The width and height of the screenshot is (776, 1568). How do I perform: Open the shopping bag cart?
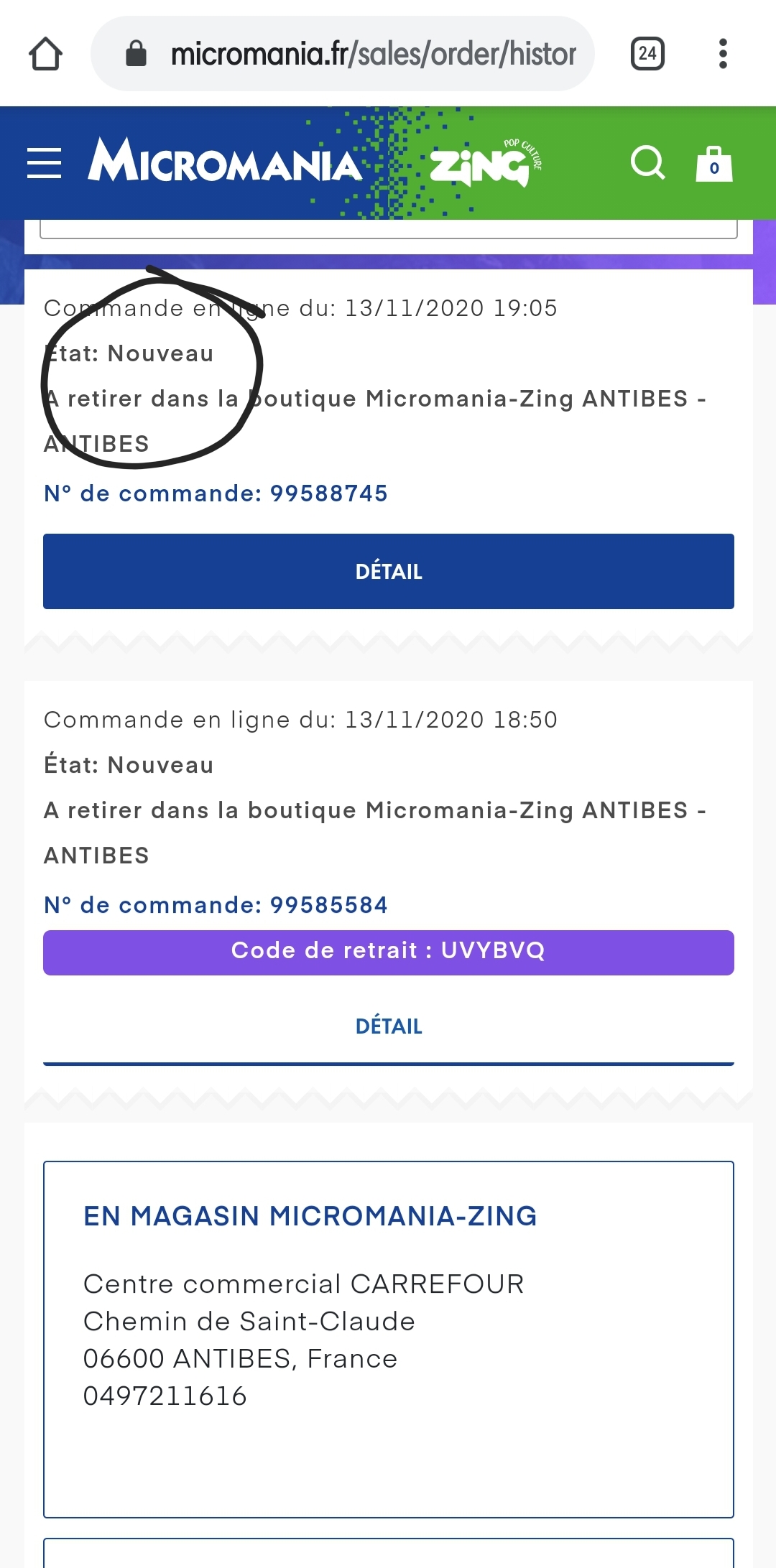713,163
